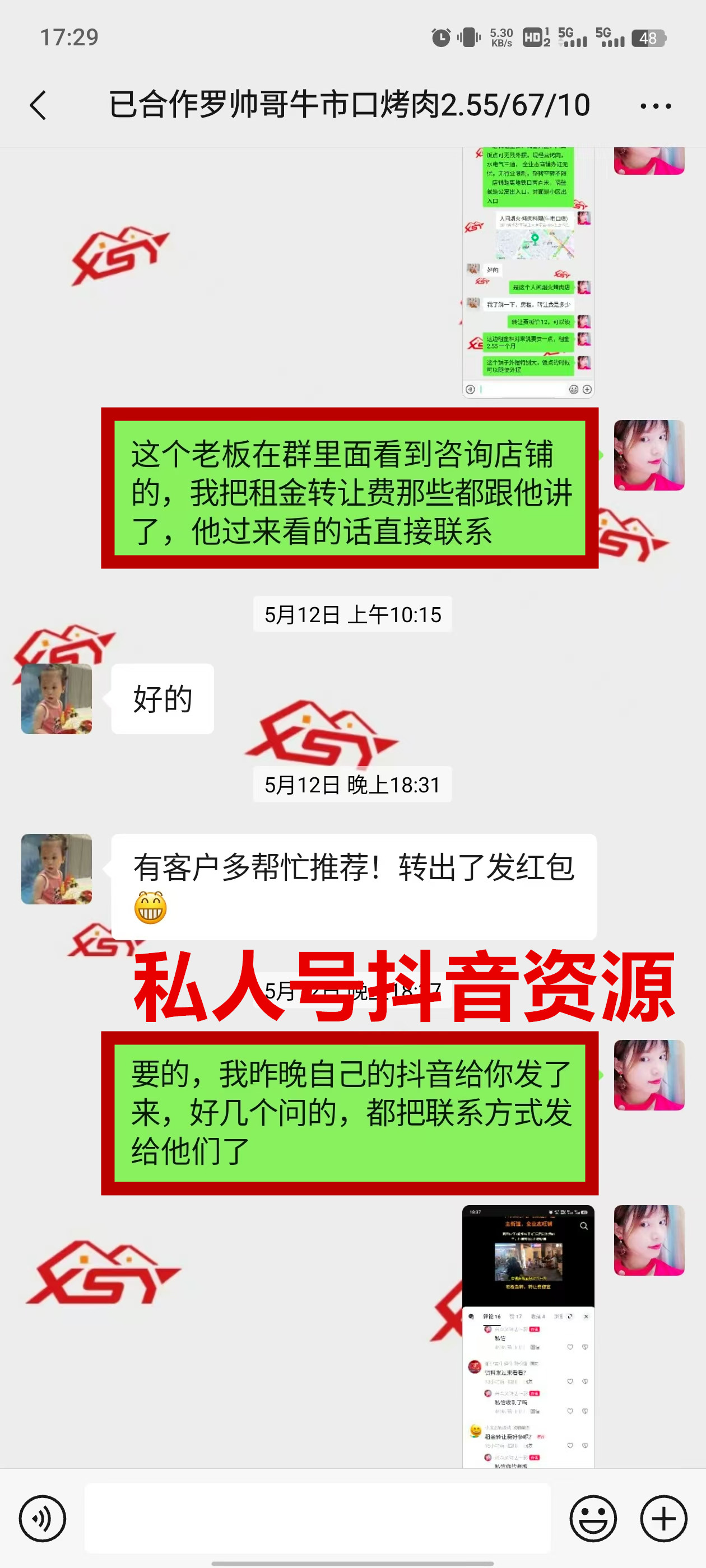
Task: Open contact avatar beside 有客户多帮忙推荐 message
Action: (57, 869)
